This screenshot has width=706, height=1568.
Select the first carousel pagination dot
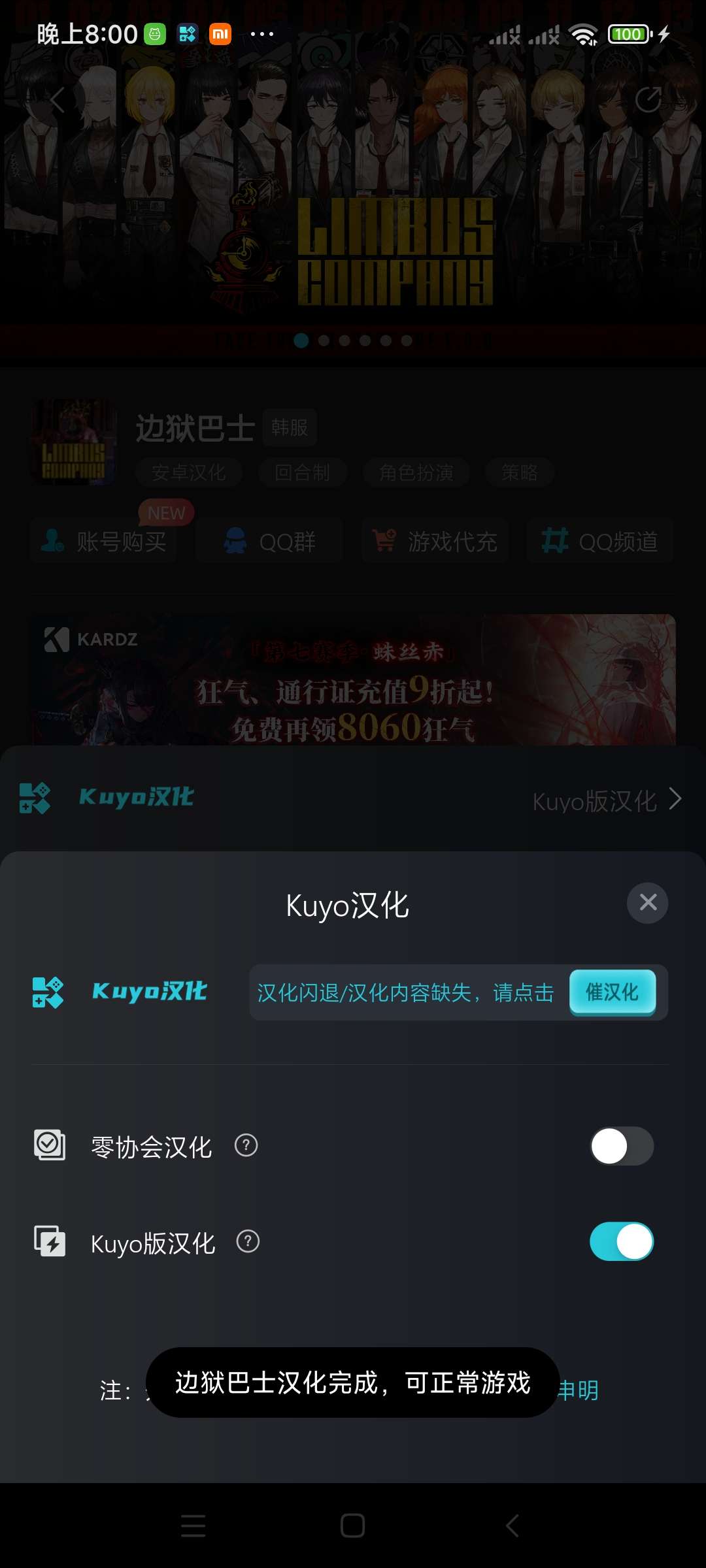(303, 340)
